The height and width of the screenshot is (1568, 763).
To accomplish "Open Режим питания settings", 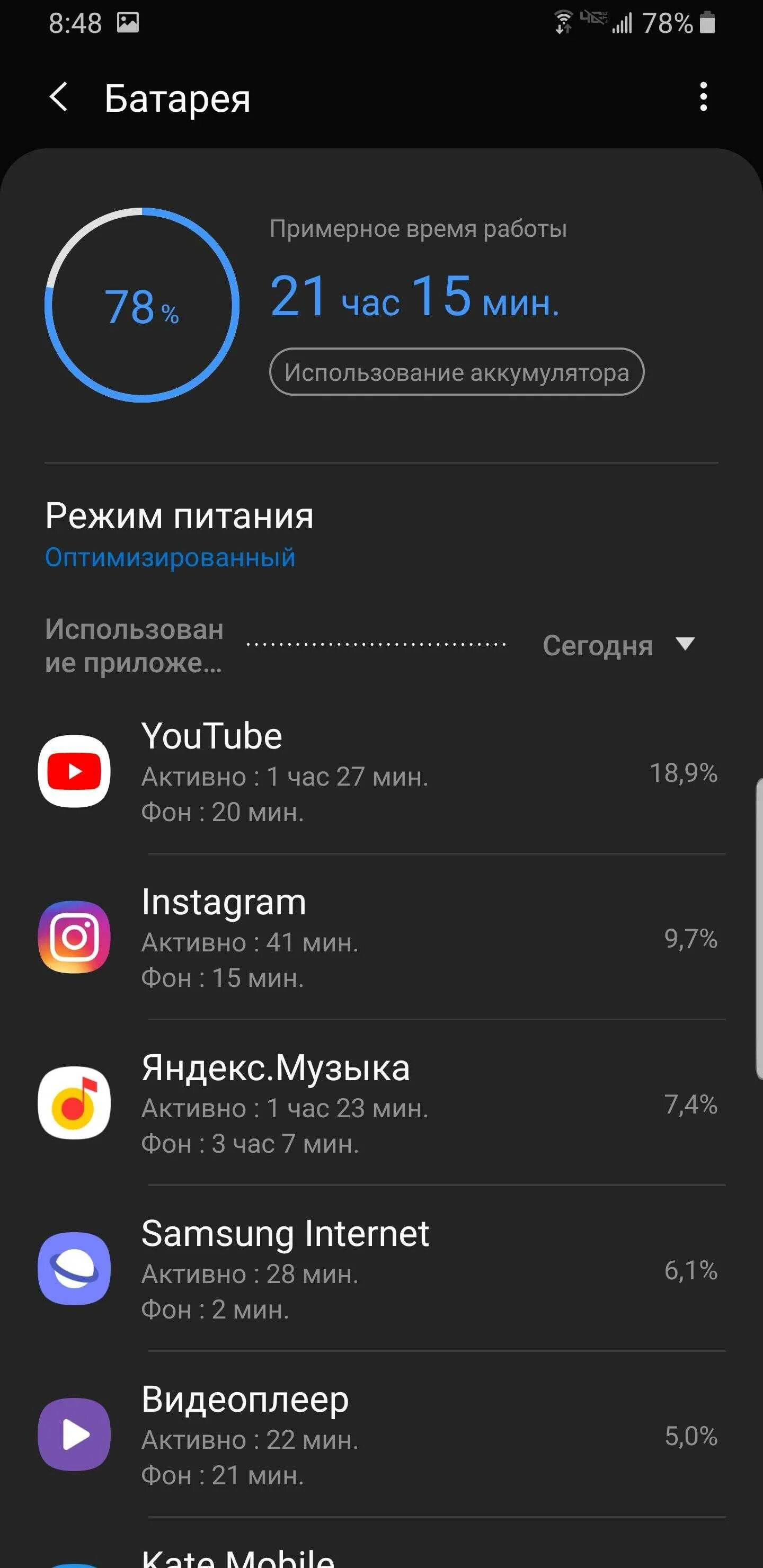I will point(180,533).
